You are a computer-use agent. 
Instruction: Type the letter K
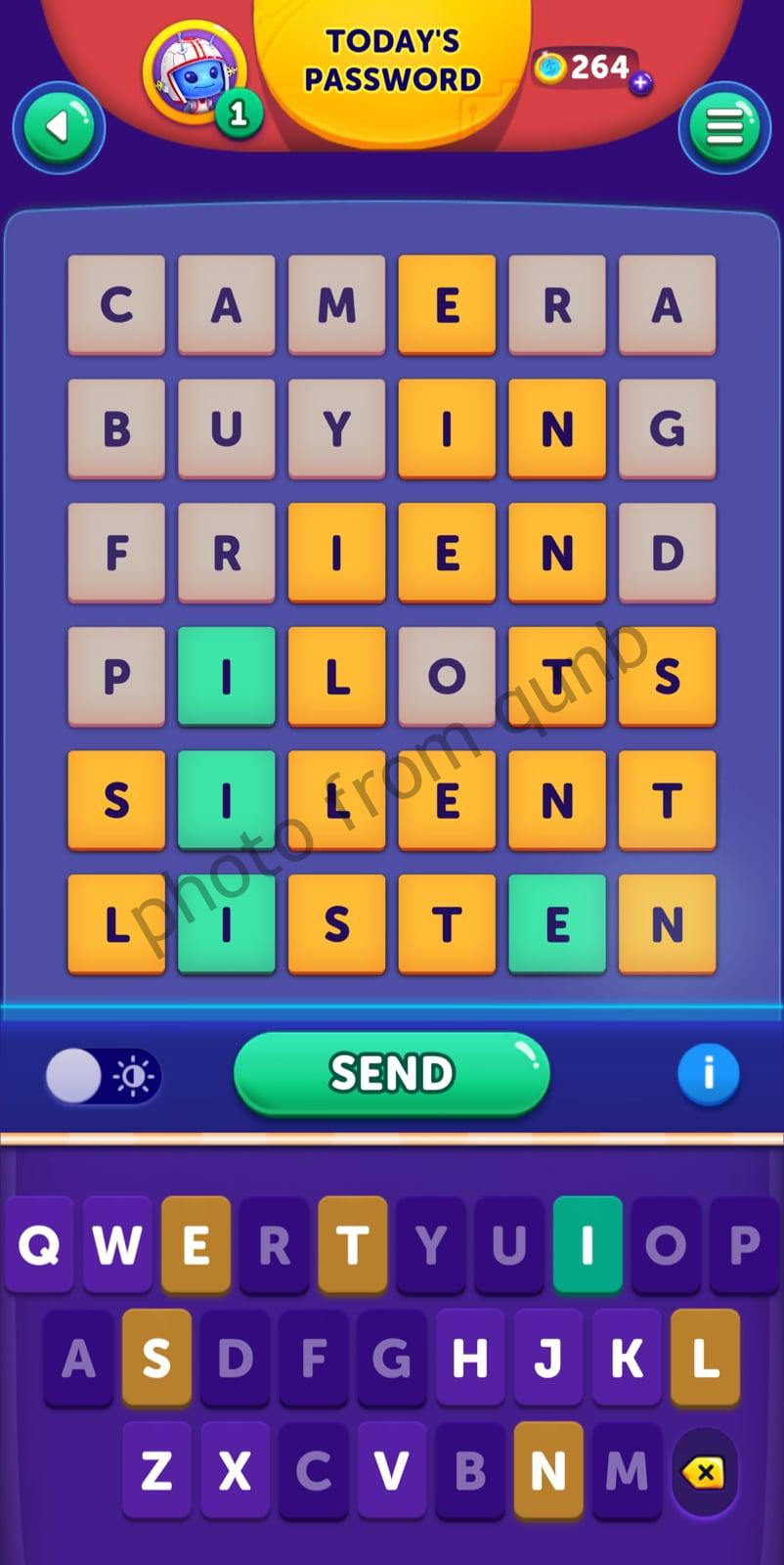pyautogui.click(x=626, y=1358)
